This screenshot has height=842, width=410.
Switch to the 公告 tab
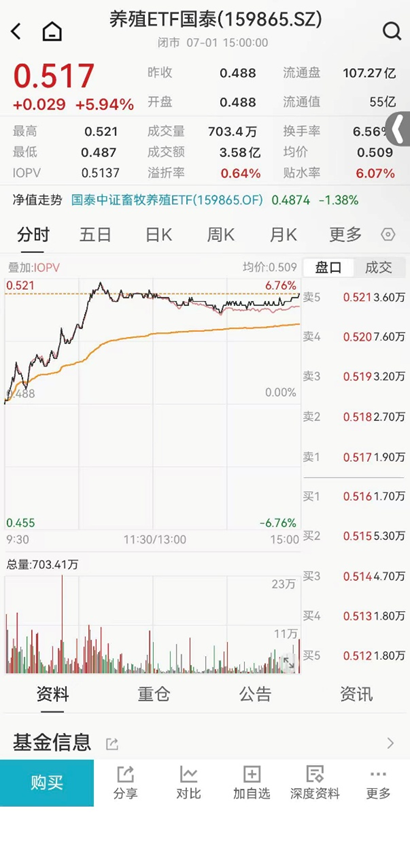pyautogui.click(x=255, y=694)
